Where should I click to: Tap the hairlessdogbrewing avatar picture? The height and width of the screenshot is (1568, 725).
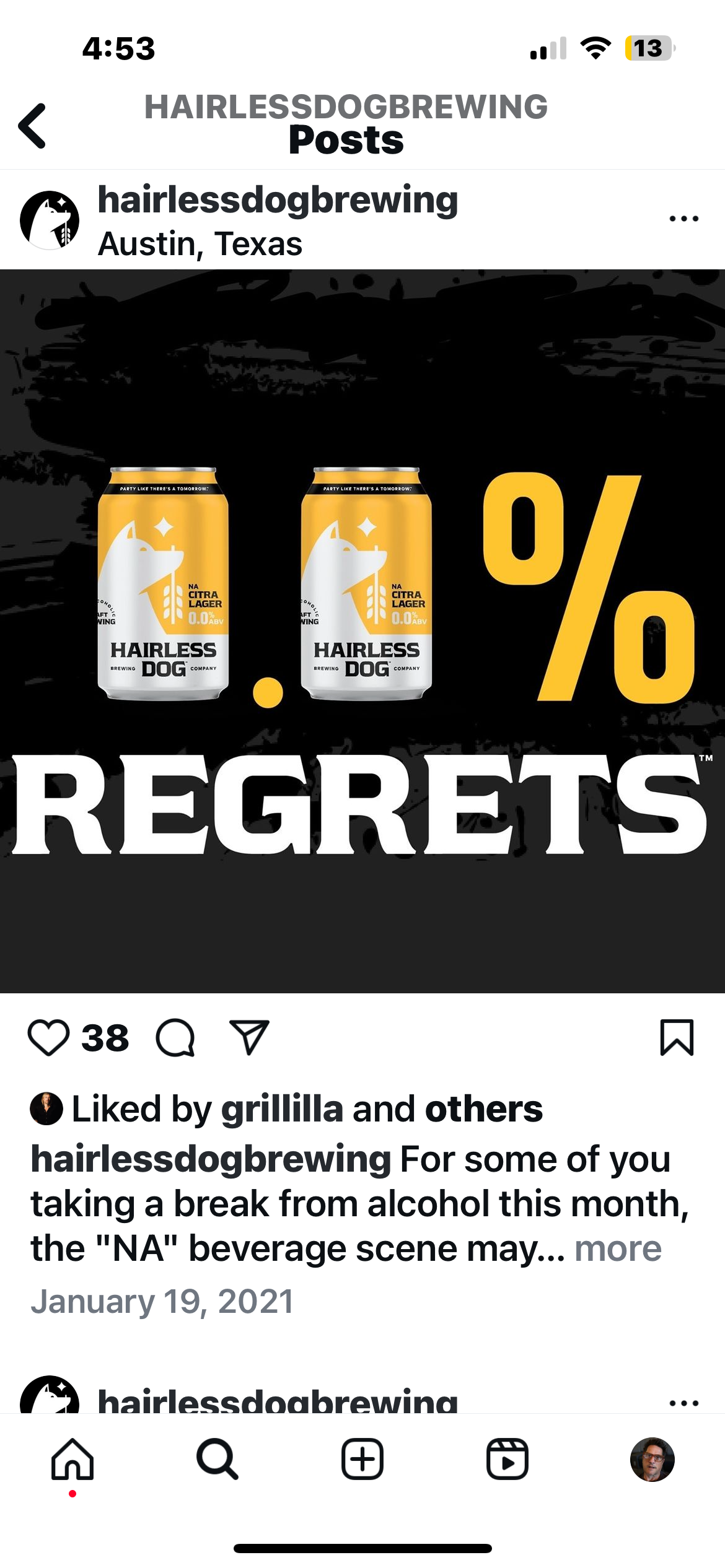[50, 220]
